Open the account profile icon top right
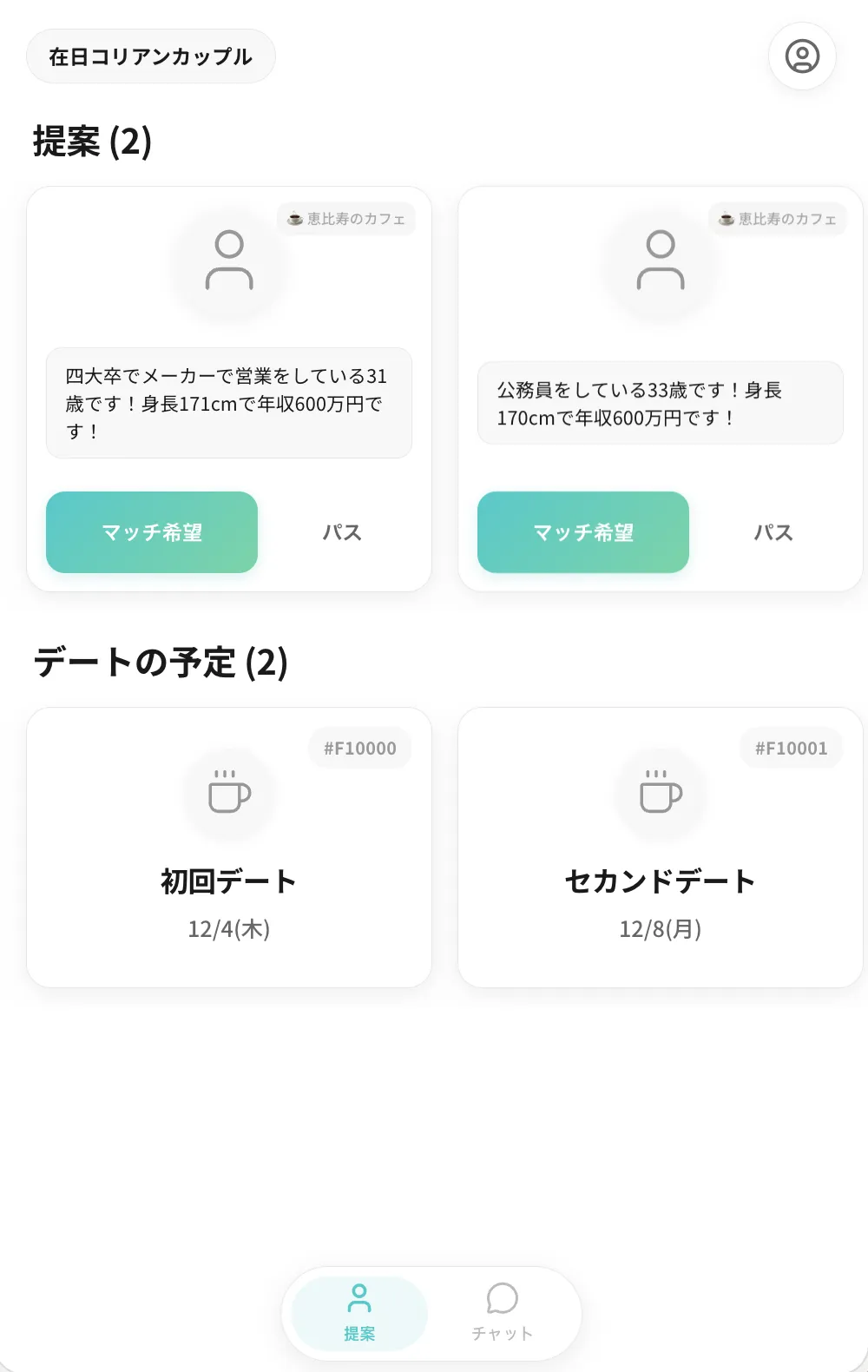 click(x=801, y=56)
